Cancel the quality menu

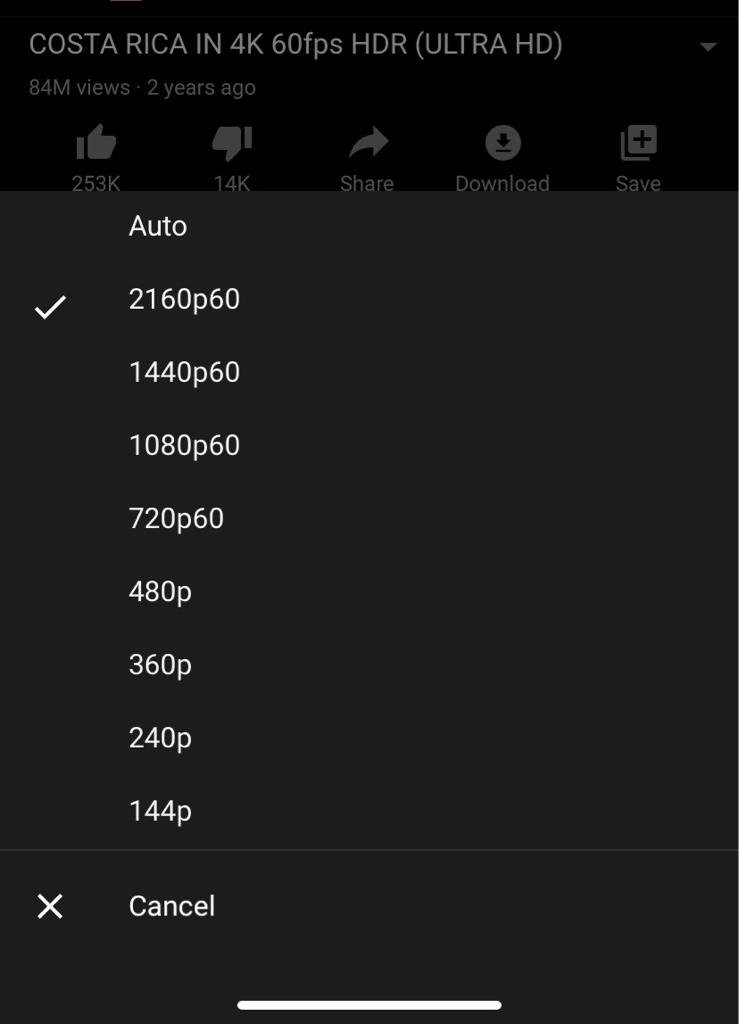tap(369, 906)
